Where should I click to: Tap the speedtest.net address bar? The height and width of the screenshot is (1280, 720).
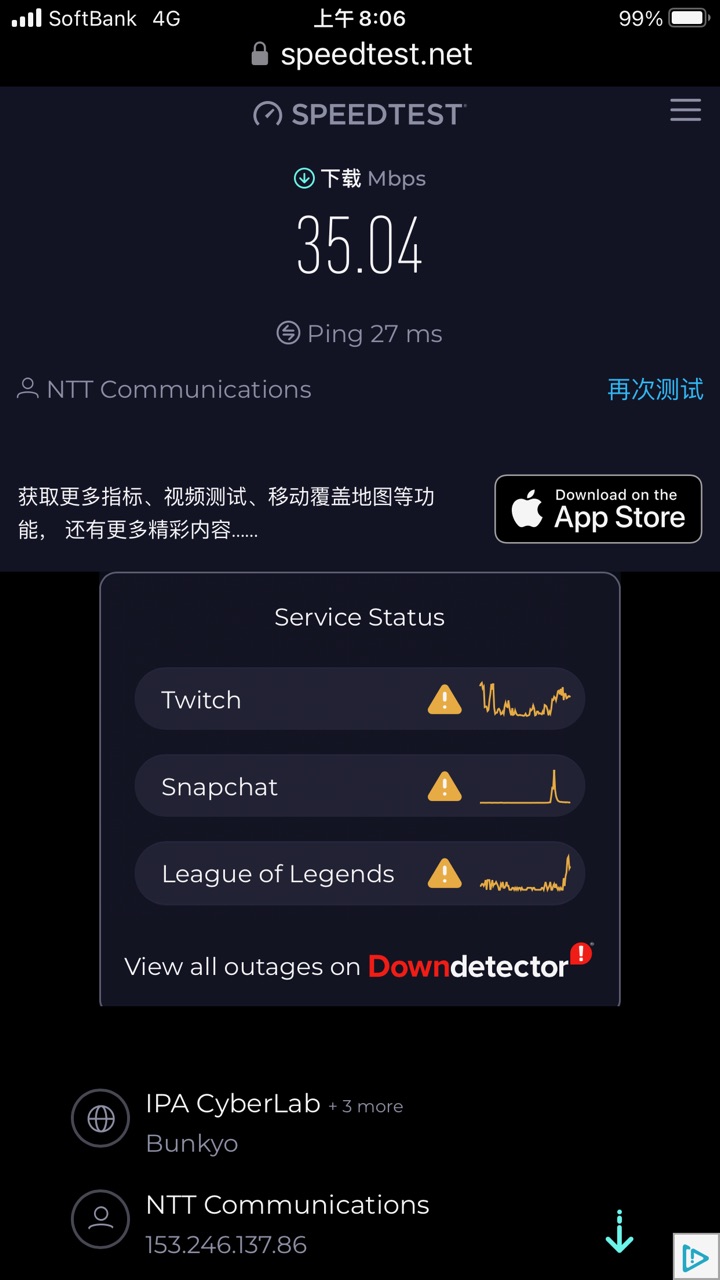pos(361,54)
